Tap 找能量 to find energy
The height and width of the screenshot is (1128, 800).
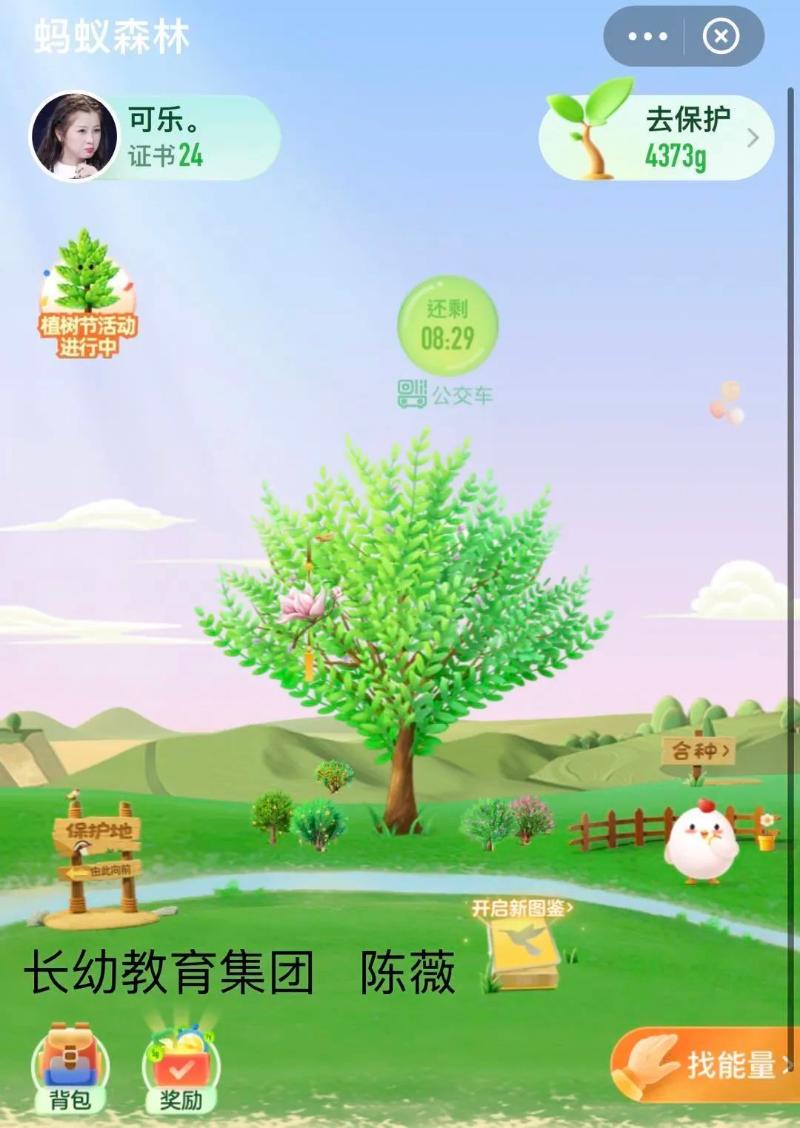705,1065
